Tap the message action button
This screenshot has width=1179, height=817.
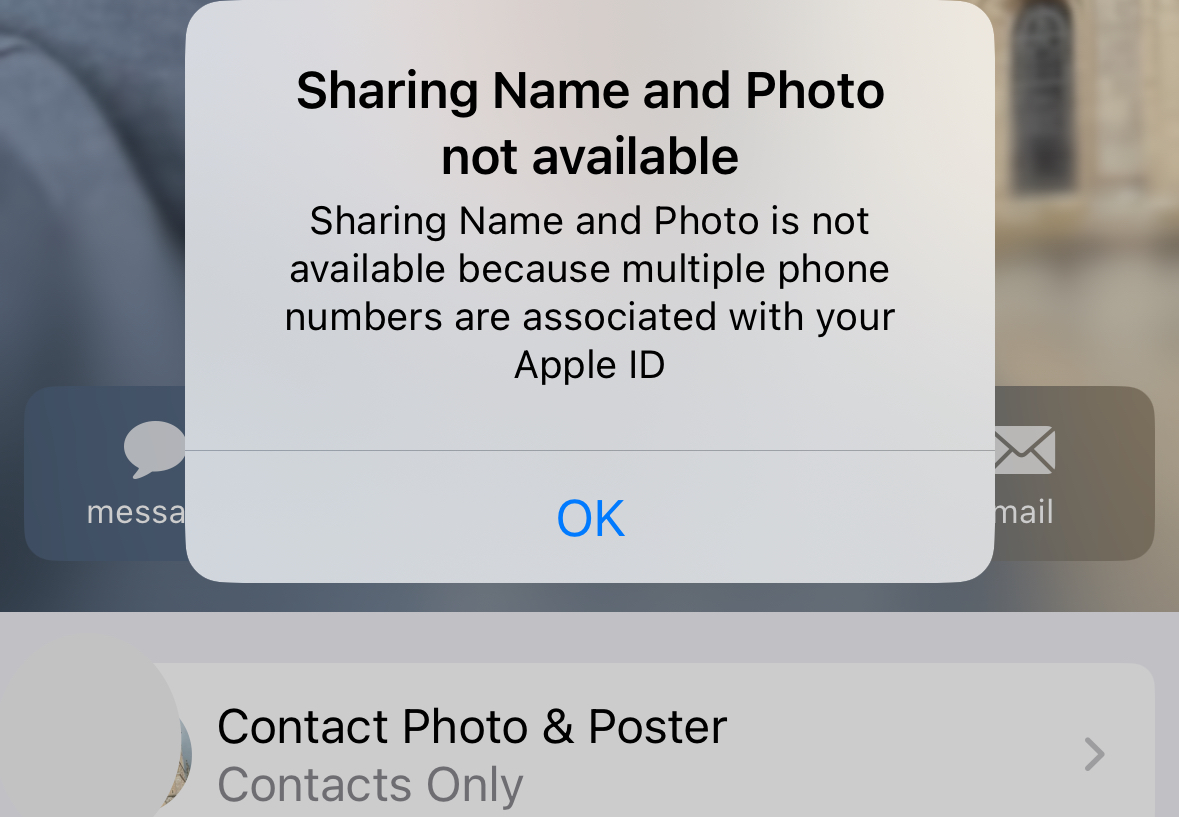(110, 474)
